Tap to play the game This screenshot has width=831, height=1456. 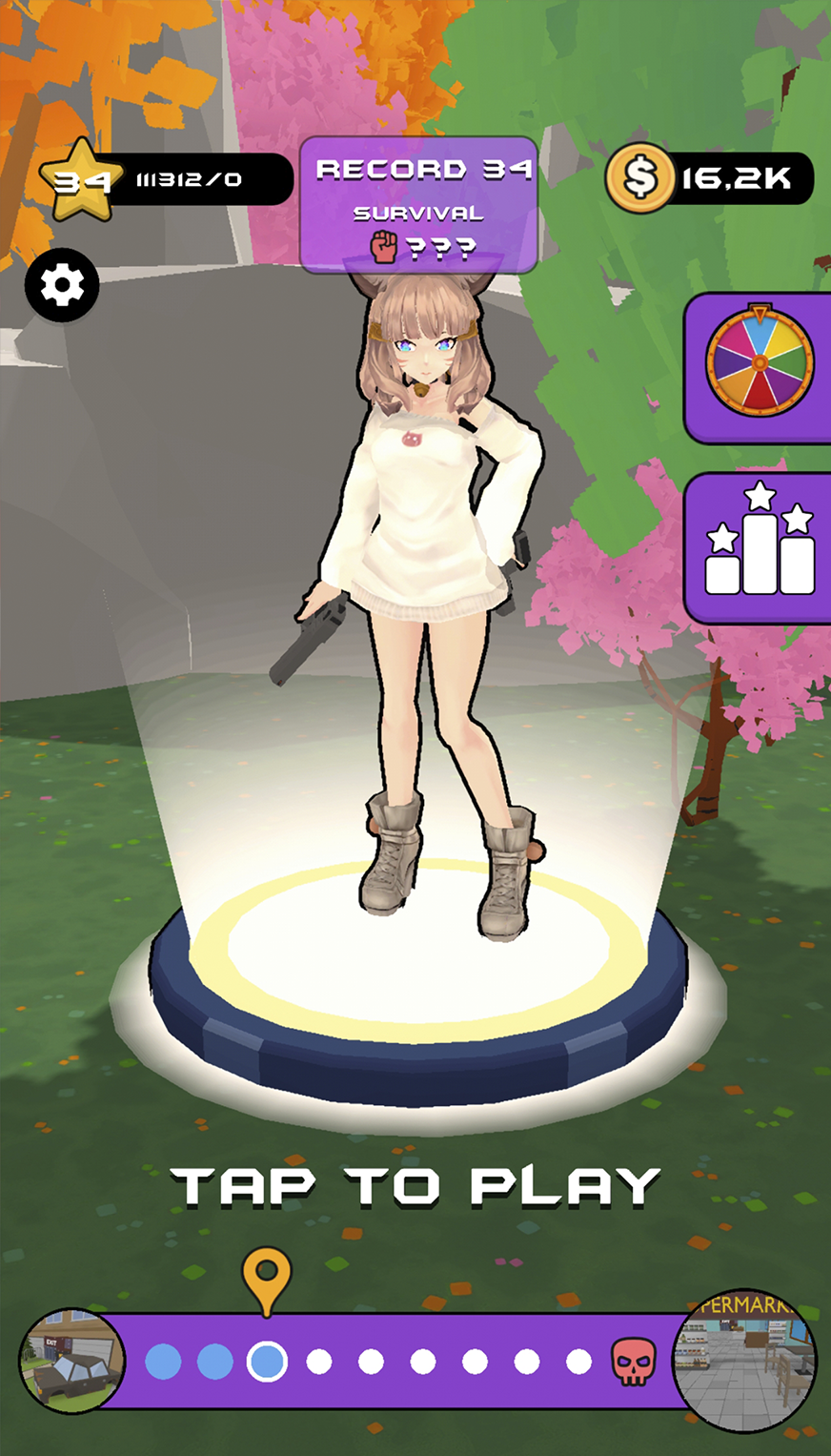coord(415,1187)
